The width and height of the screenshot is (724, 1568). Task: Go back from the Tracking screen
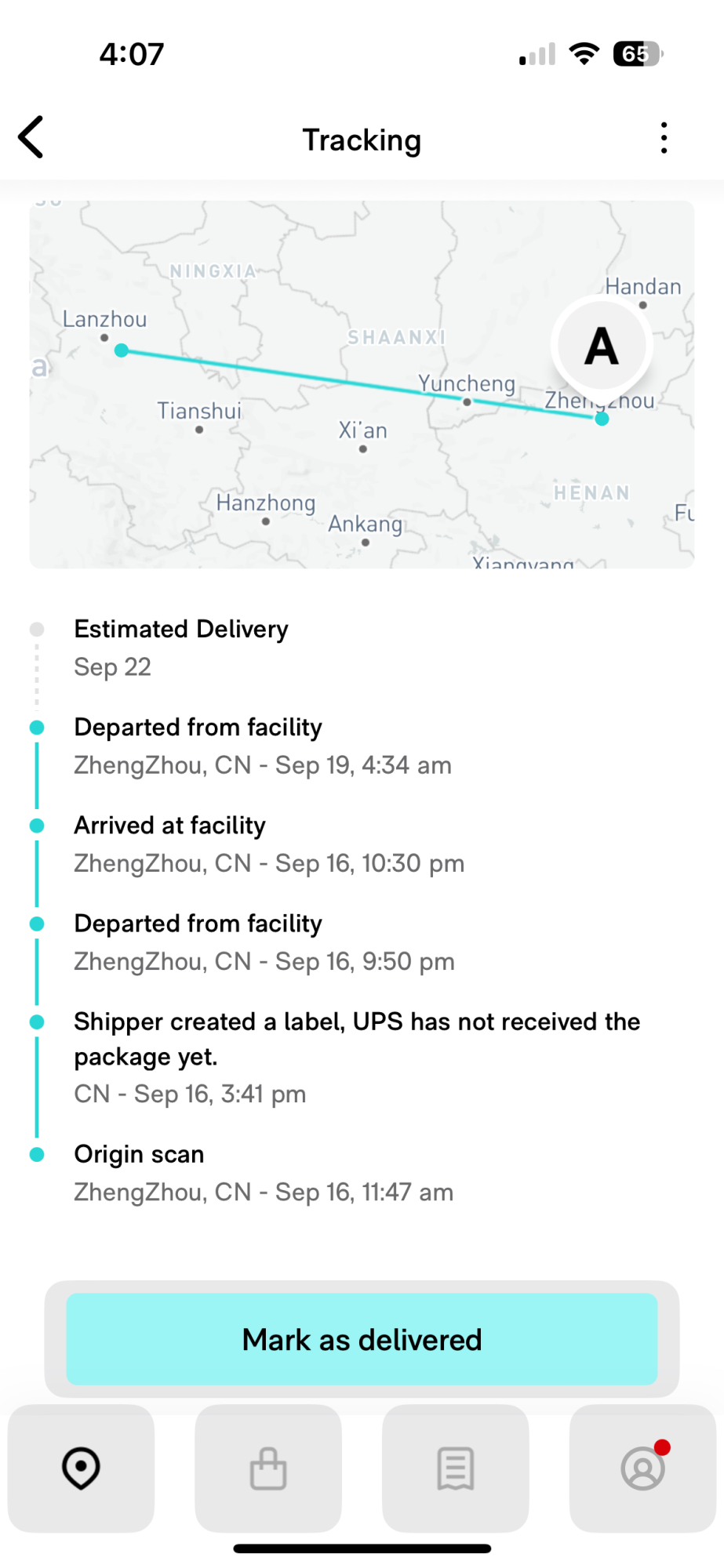click(31, 138)
